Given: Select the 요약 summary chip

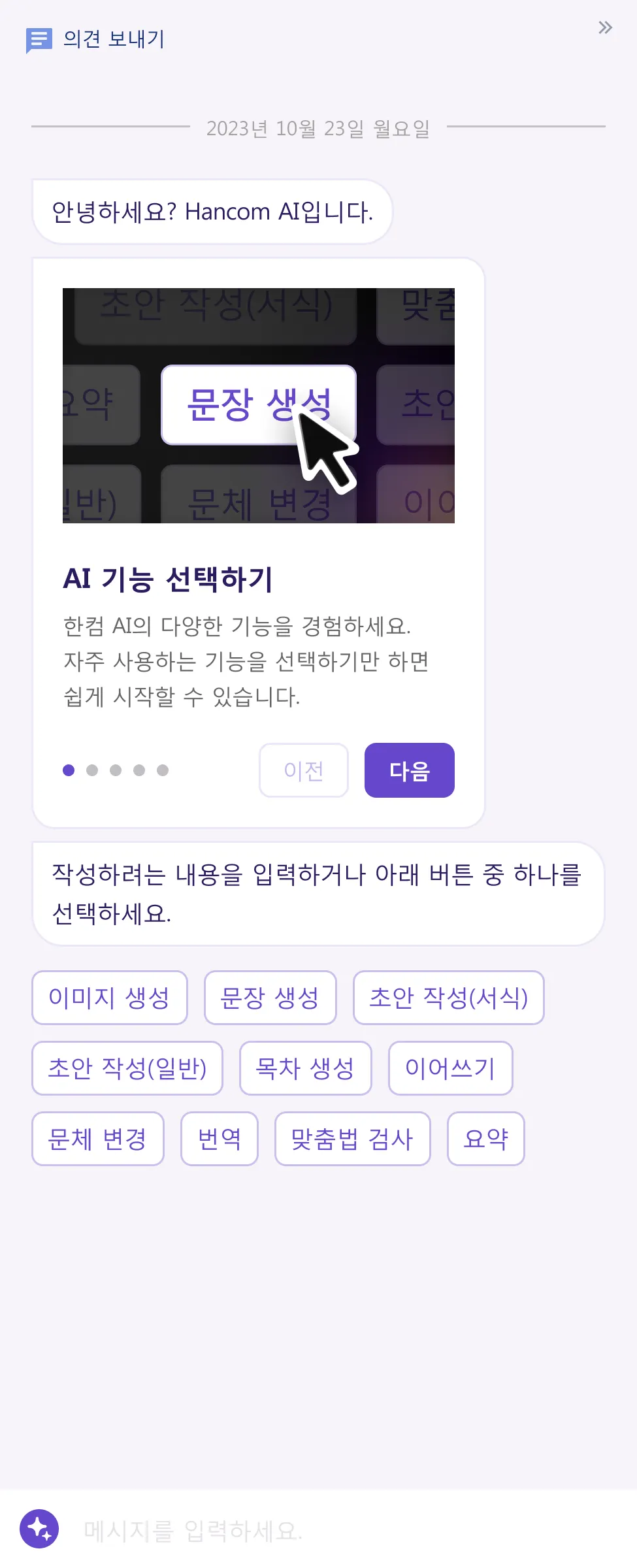Looking at the screenshot, I should point(485,1139).
